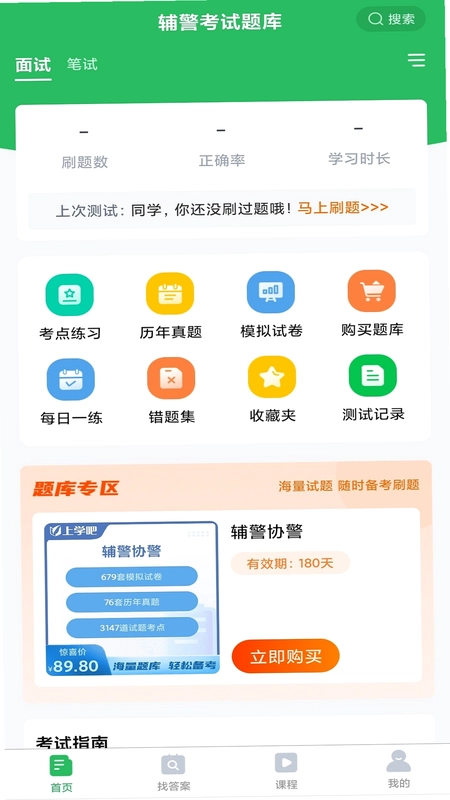
Task: Switch to 找答案 in bottom navigation
Action: coord(173,772)
